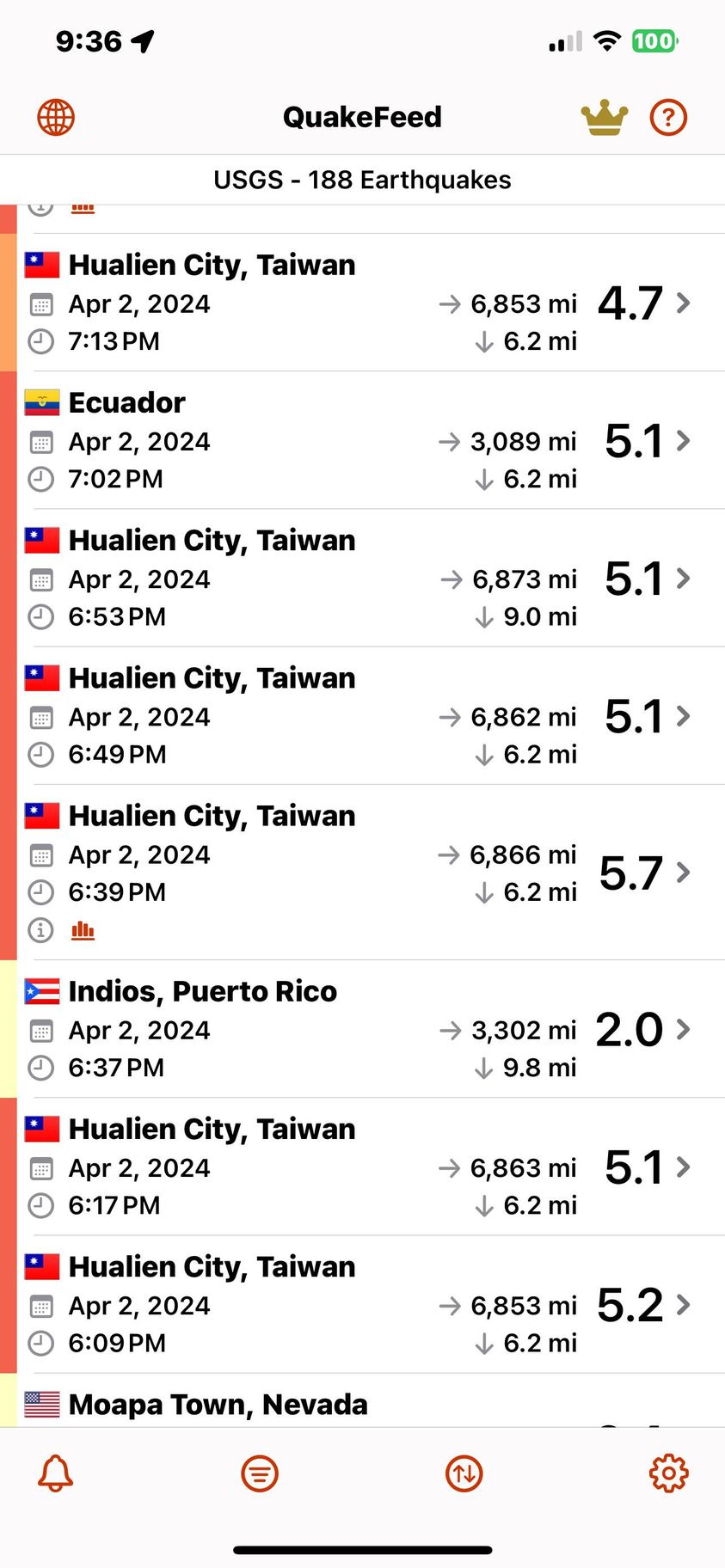The width and height of the screenshot is (725, 1568).
Task: Tap the premium crown icon
Action: coord(605,118)
